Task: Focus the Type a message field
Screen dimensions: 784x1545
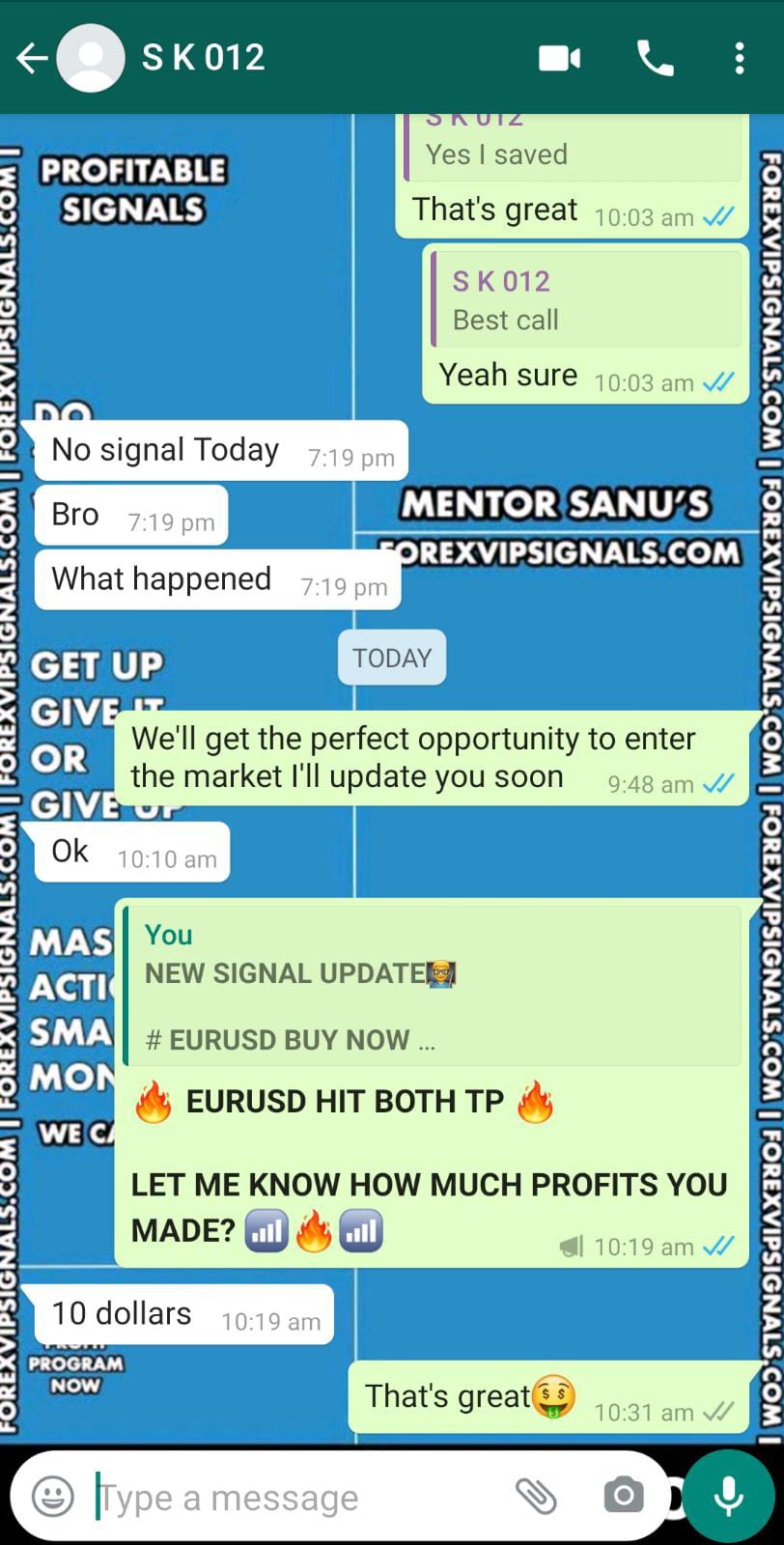Action: coord(290,1498)
